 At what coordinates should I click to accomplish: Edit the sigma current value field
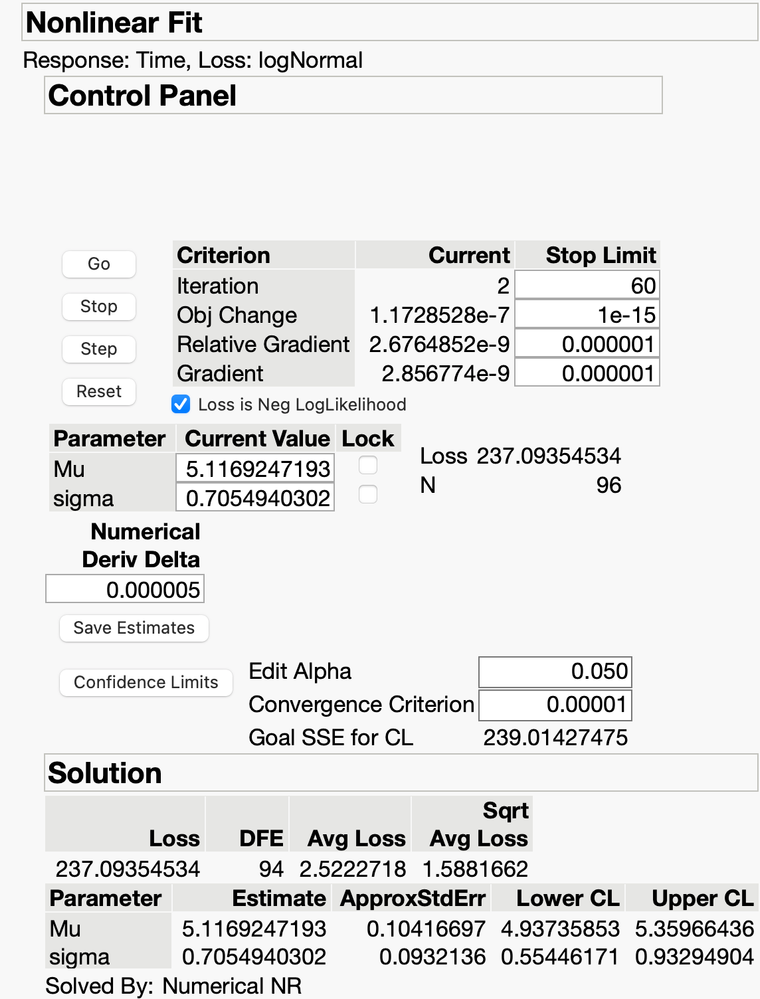[254, 497]
